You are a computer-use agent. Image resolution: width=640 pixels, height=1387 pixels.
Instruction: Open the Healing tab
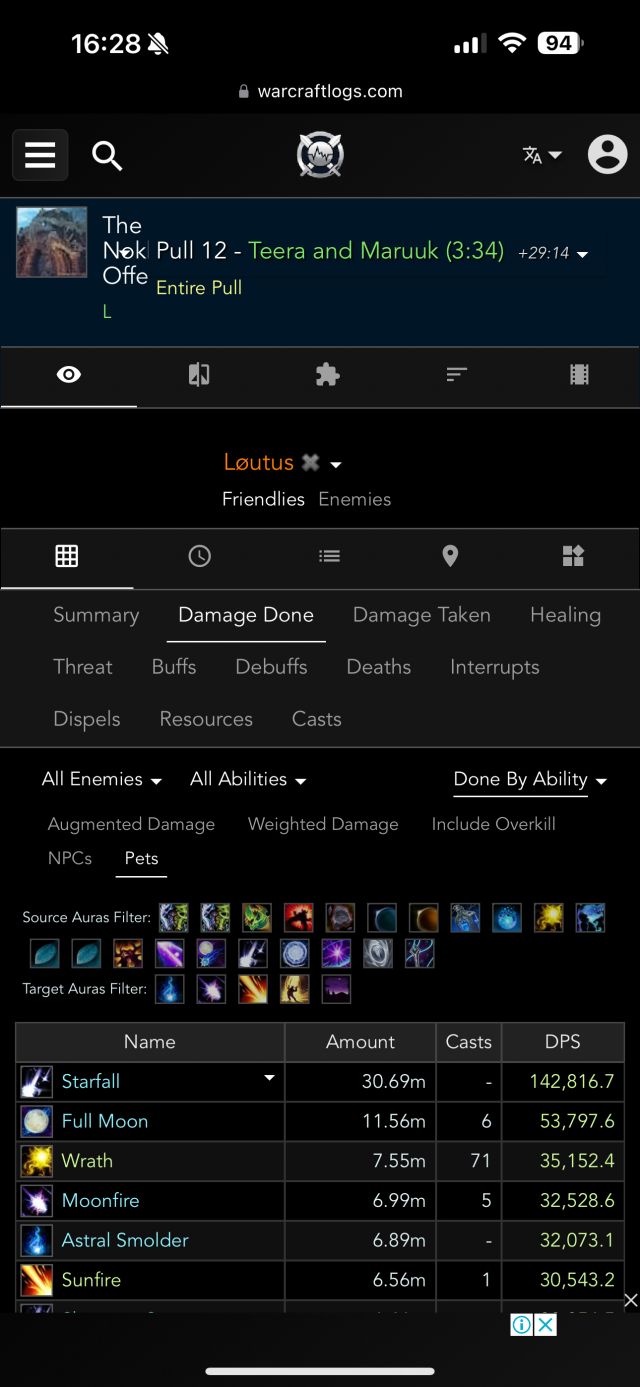coord(565,615)
